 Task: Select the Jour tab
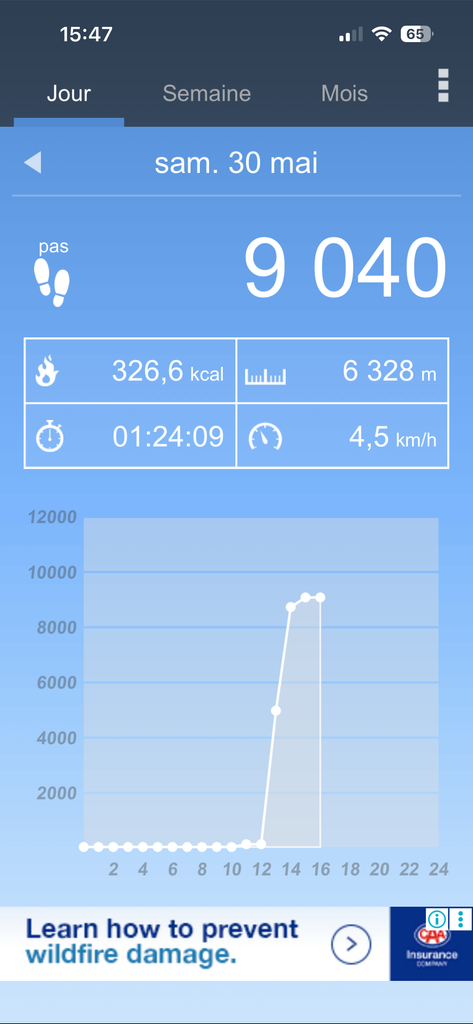(x=69, y=93)
